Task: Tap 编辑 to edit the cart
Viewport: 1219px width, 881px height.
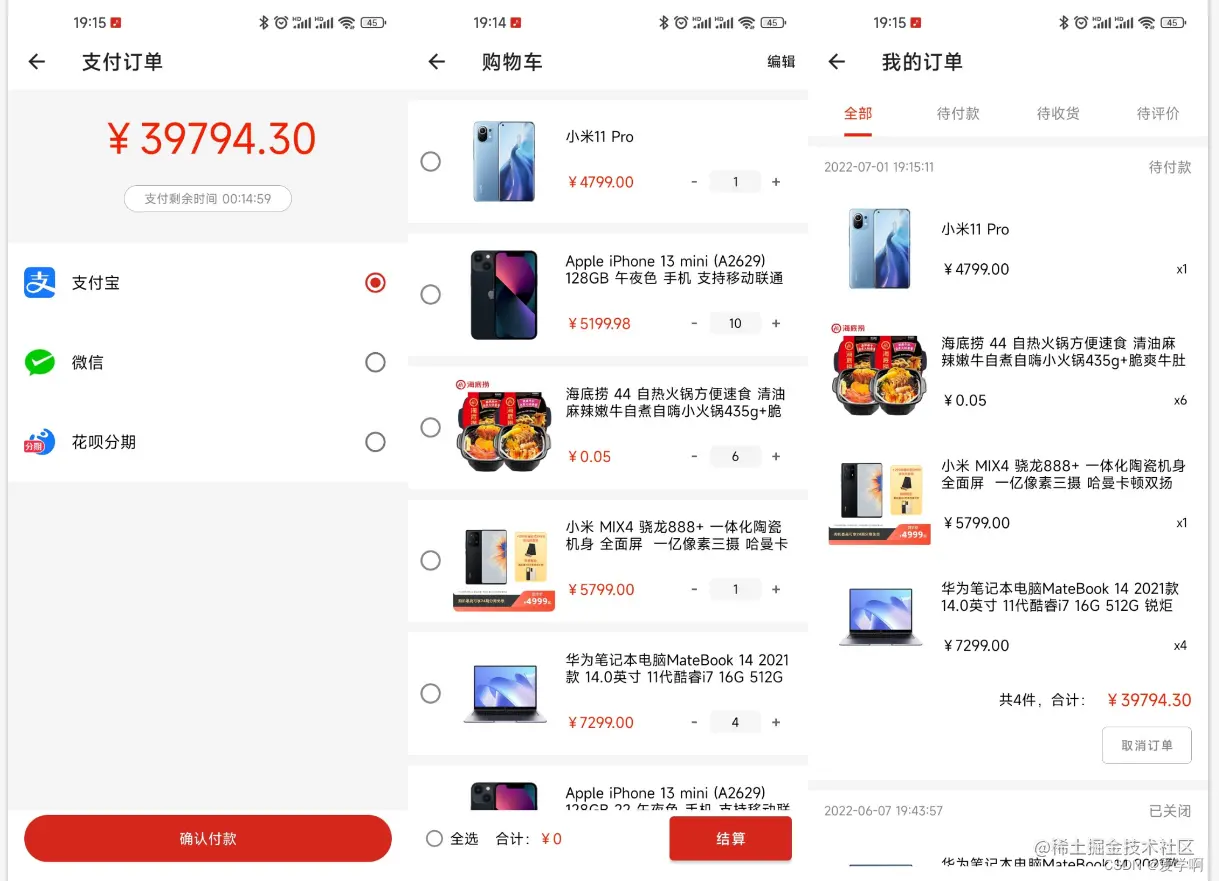Action: [781, 62]
